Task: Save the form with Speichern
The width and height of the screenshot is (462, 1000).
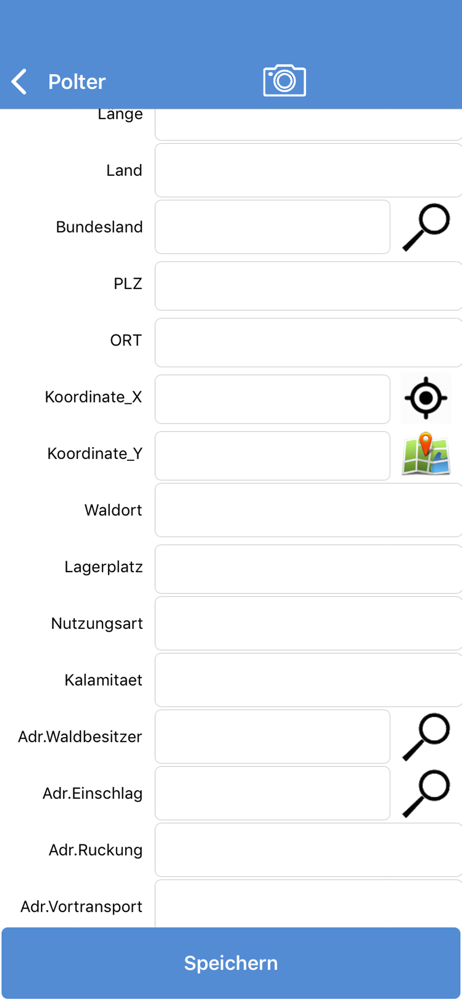Action: (231, 962)
